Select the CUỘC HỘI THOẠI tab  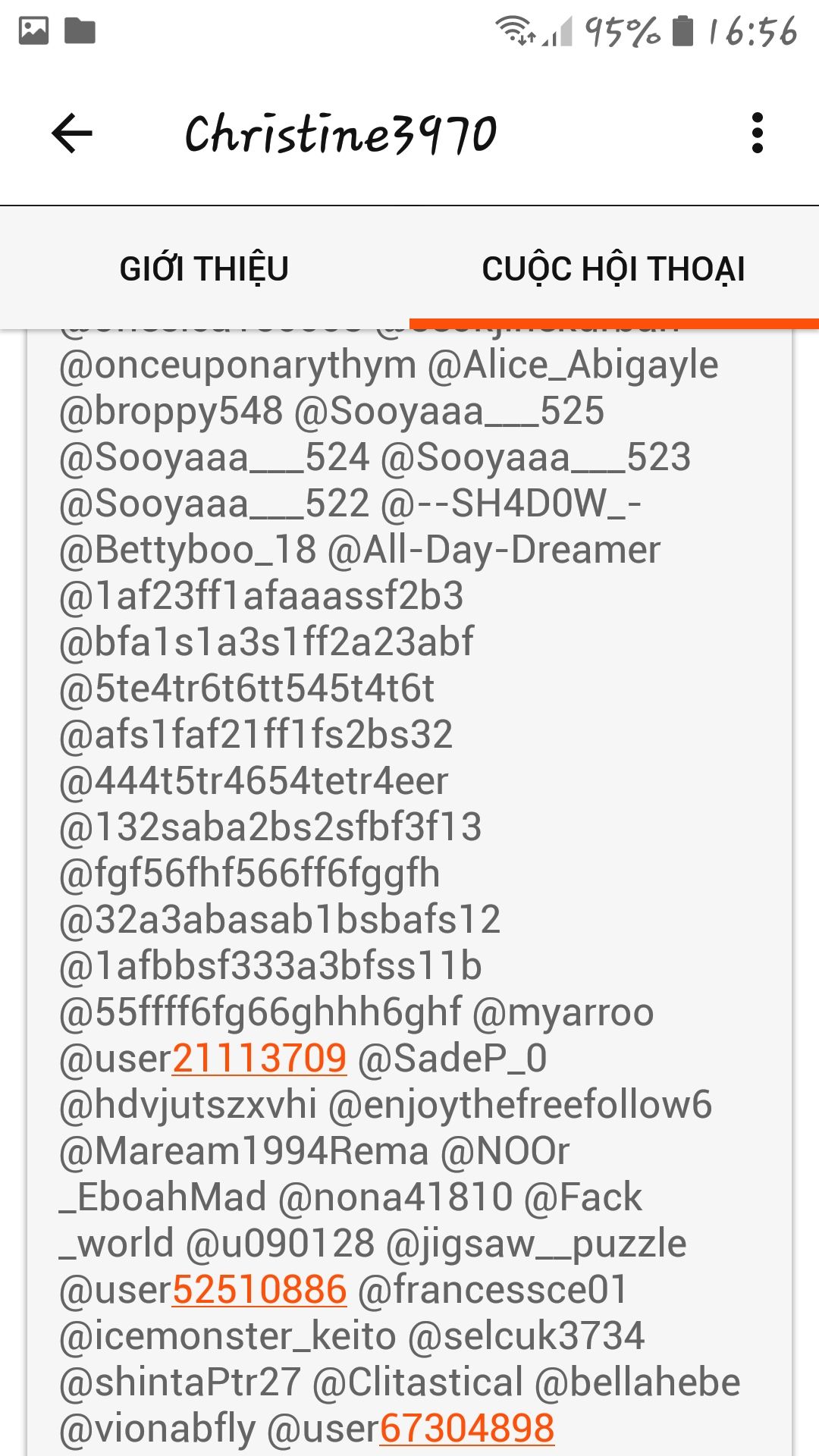tap(613, 268)
